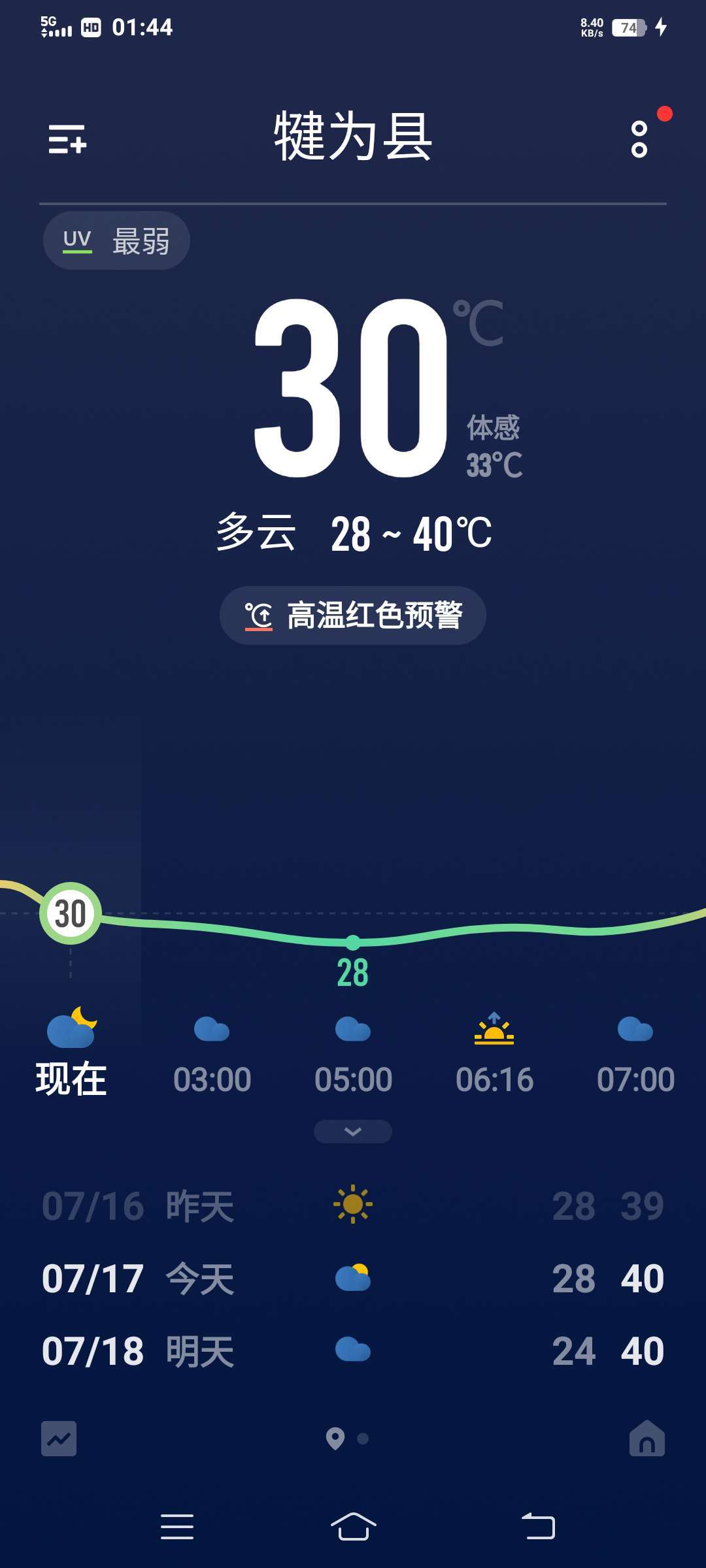706x1568 pixels.
Task: Go to the system home screen
Action: tap(353, 1527)
